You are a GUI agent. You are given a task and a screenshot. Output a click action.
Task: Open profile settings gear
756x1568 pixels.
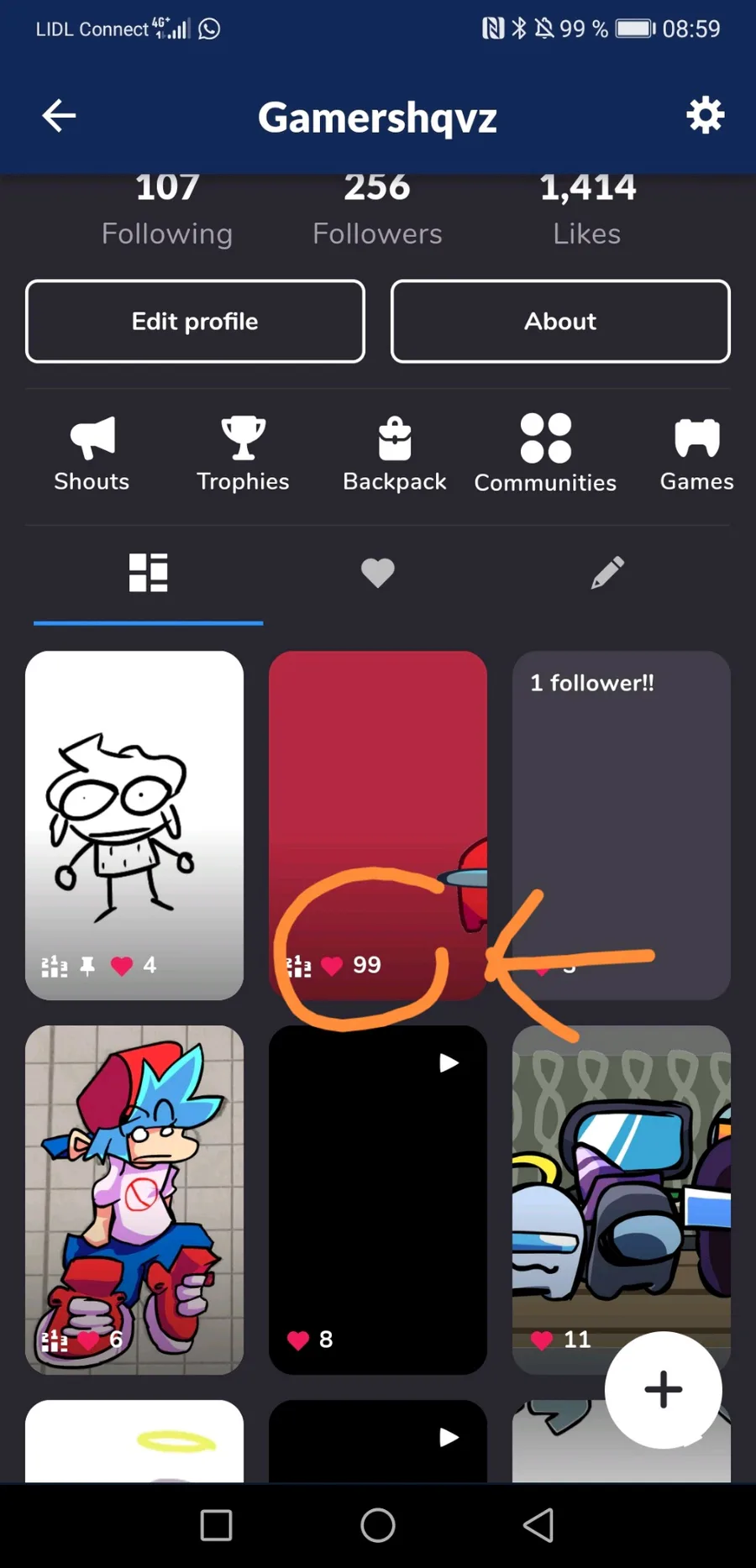pos(705,115)
